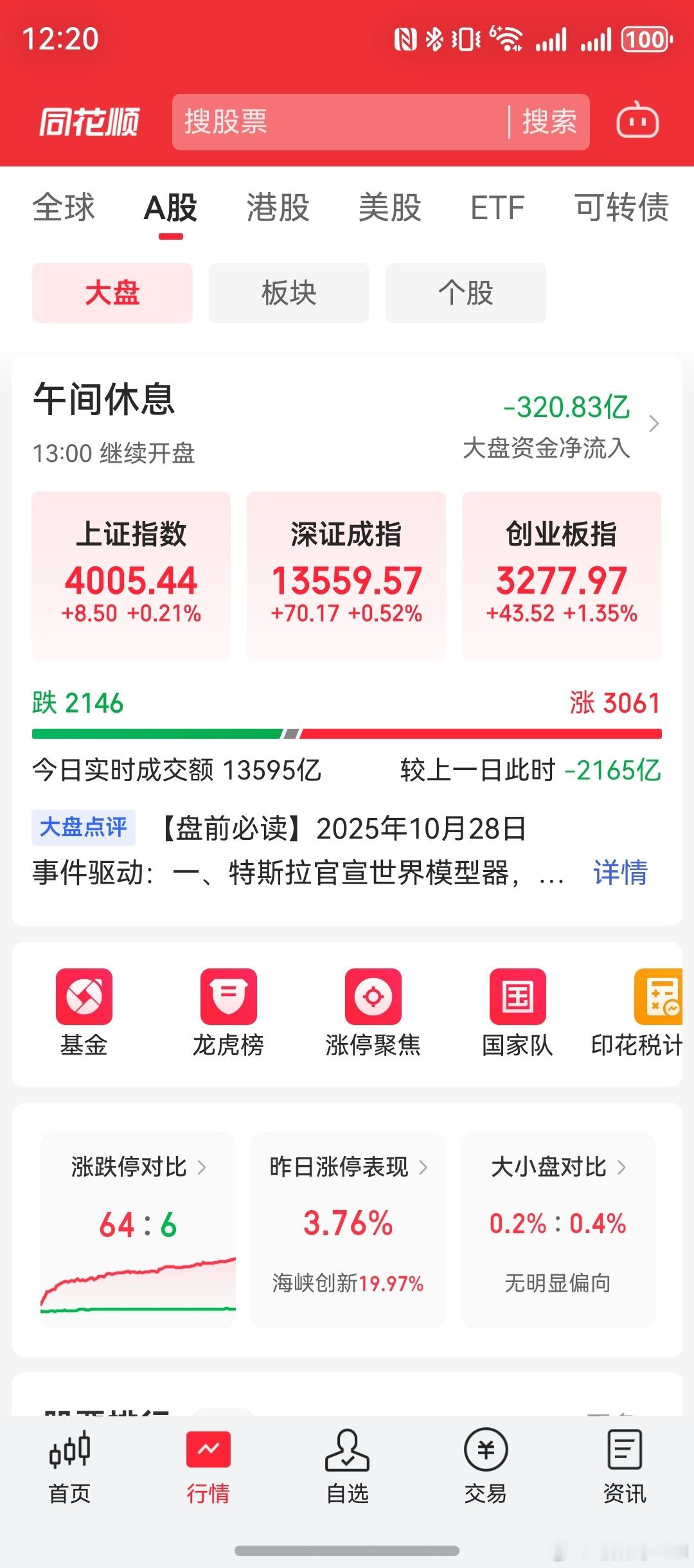Click the 涨跌 advance-decline ratio bar
Screen dimensions: 694x1568
coord(347,733)
